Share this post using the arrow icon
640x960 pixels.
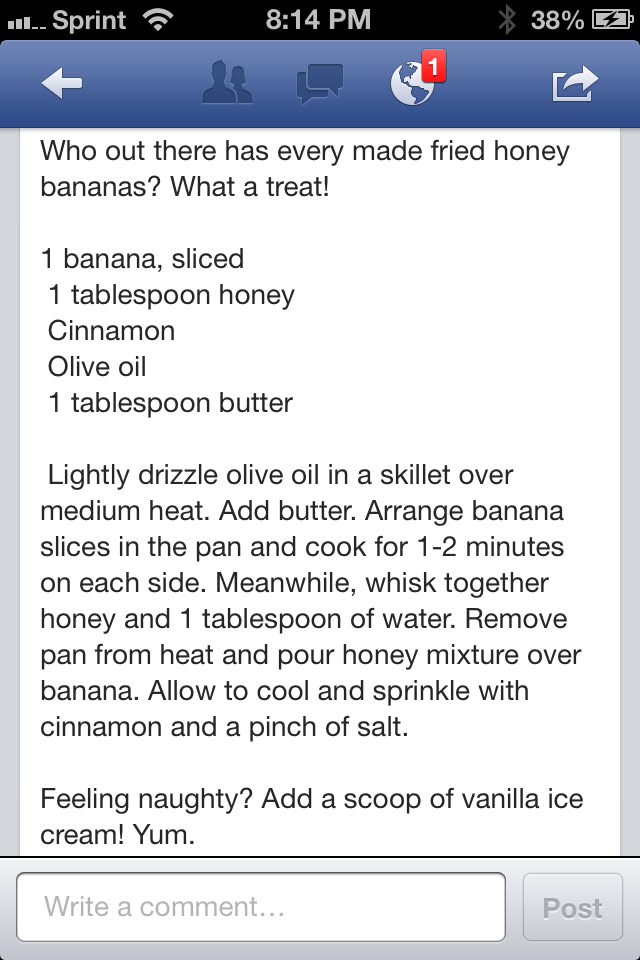pyautogui.click(x=575, y=84)
